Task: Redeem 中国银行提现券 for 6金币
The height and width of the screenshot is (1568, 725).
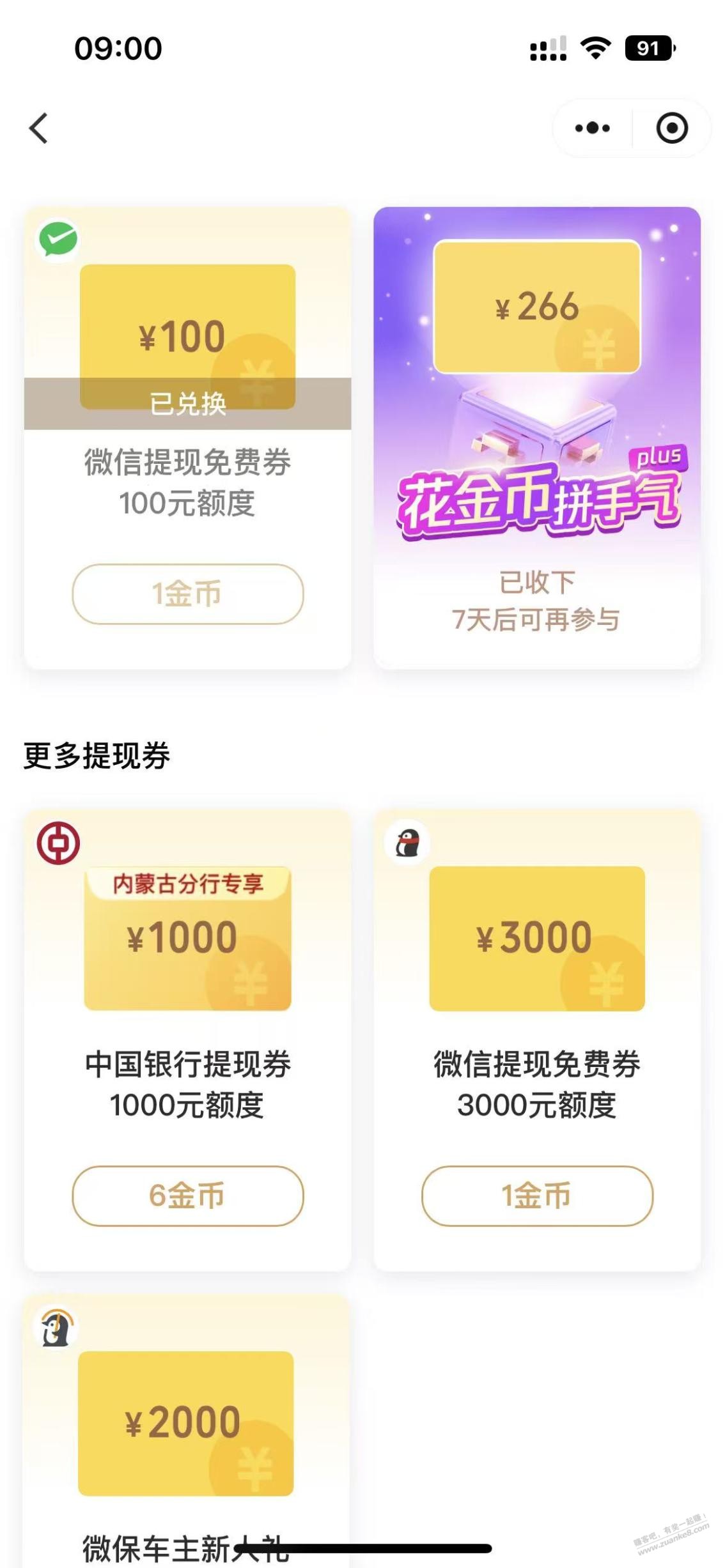Action: (187, 1195)
